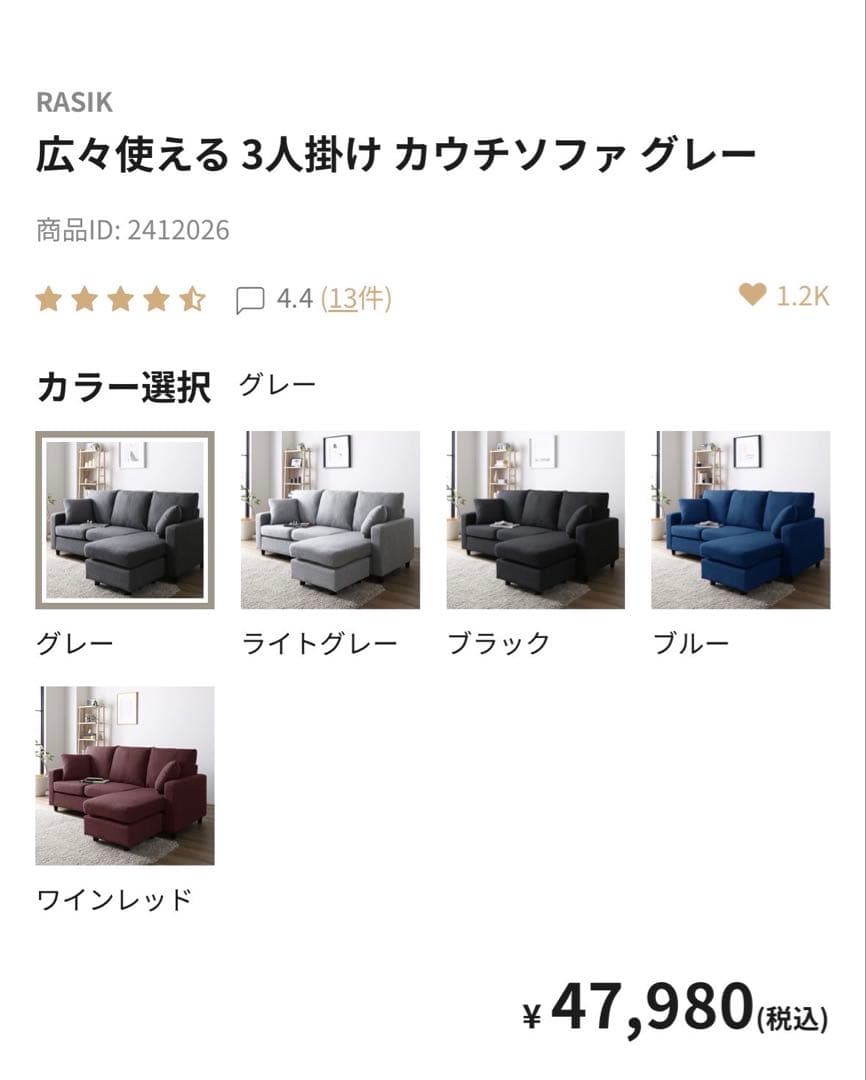Click the fourth rating star
This screenshot has height=1080, width=866.
[155, 296]
